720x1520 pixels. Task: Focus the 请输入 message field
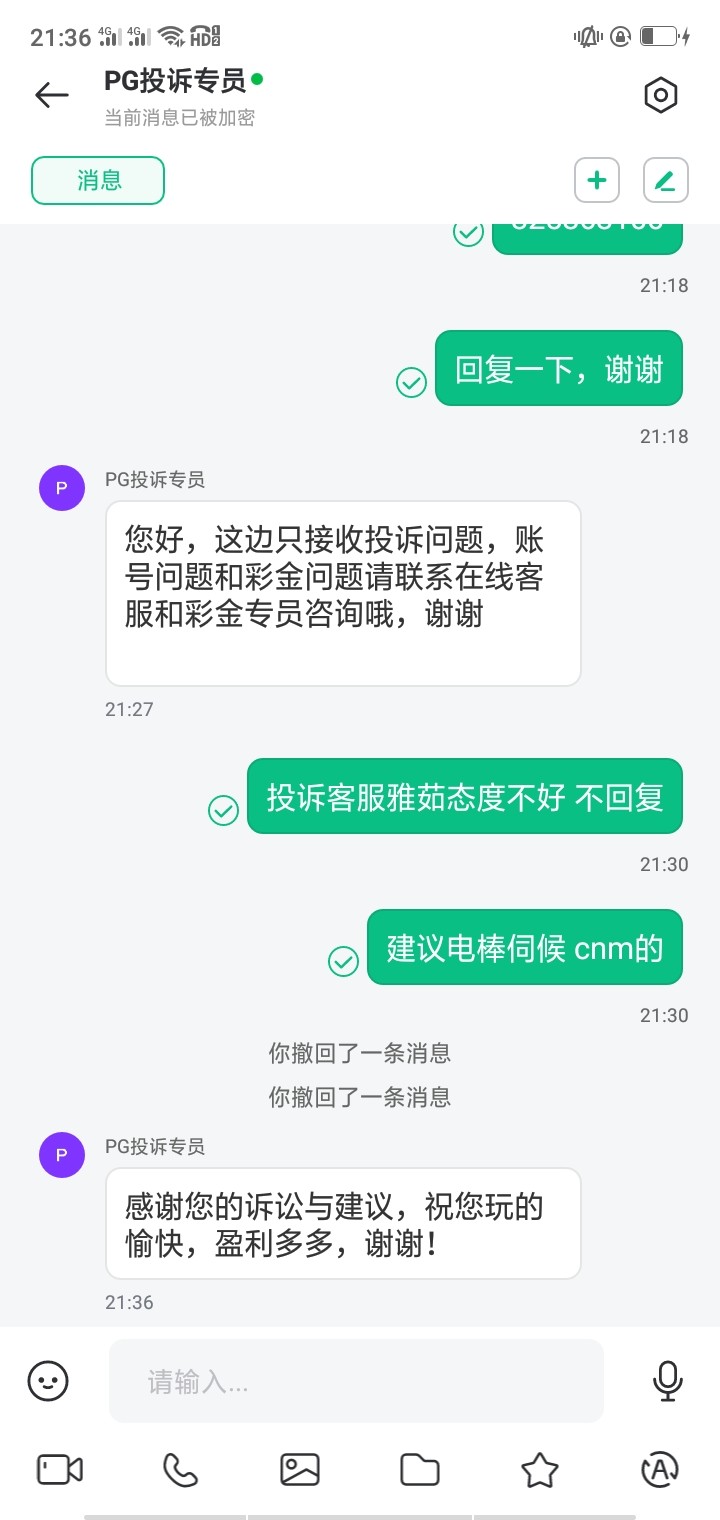pos(356,1382)
